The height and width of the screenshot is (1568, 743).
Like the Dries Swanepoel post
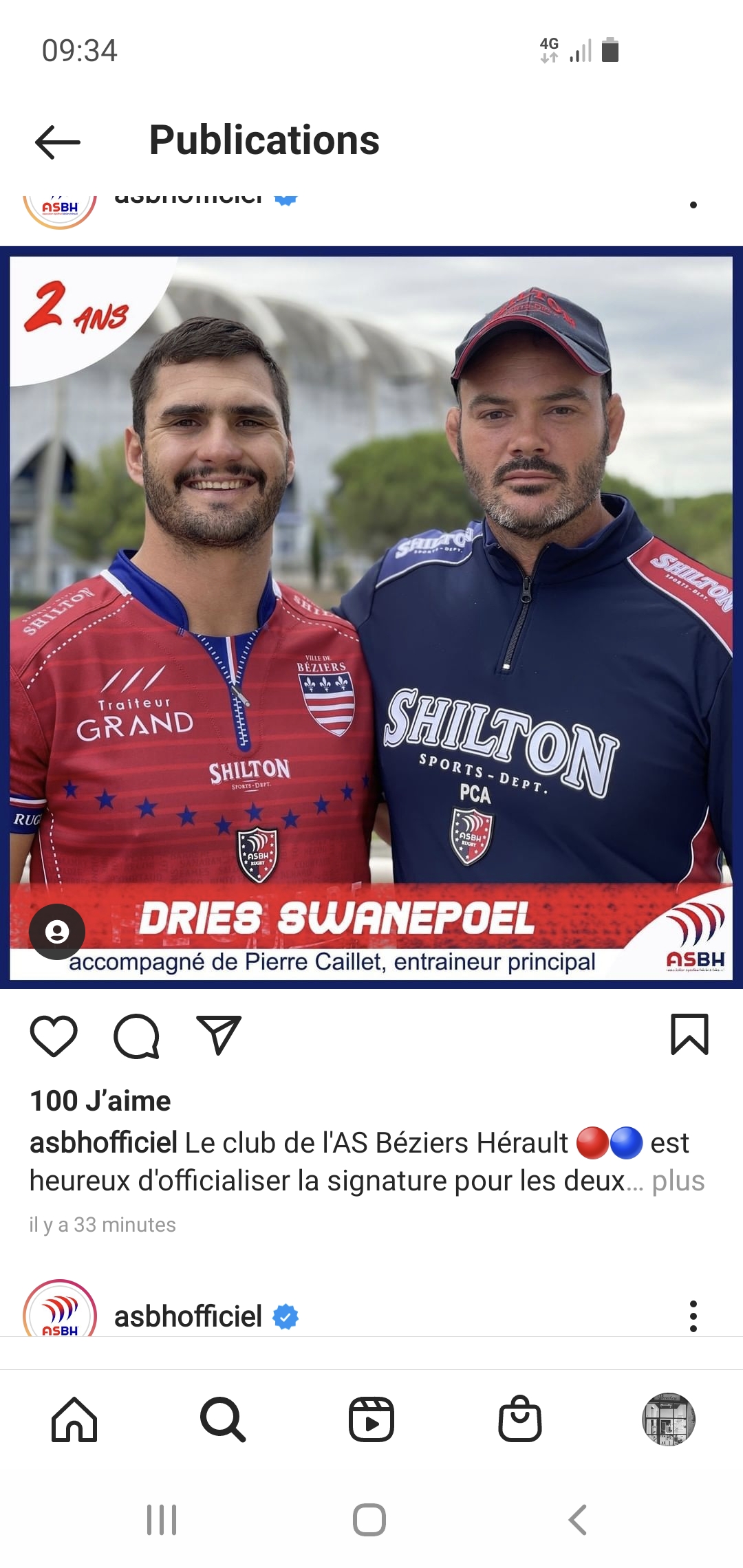[54, 1036]
